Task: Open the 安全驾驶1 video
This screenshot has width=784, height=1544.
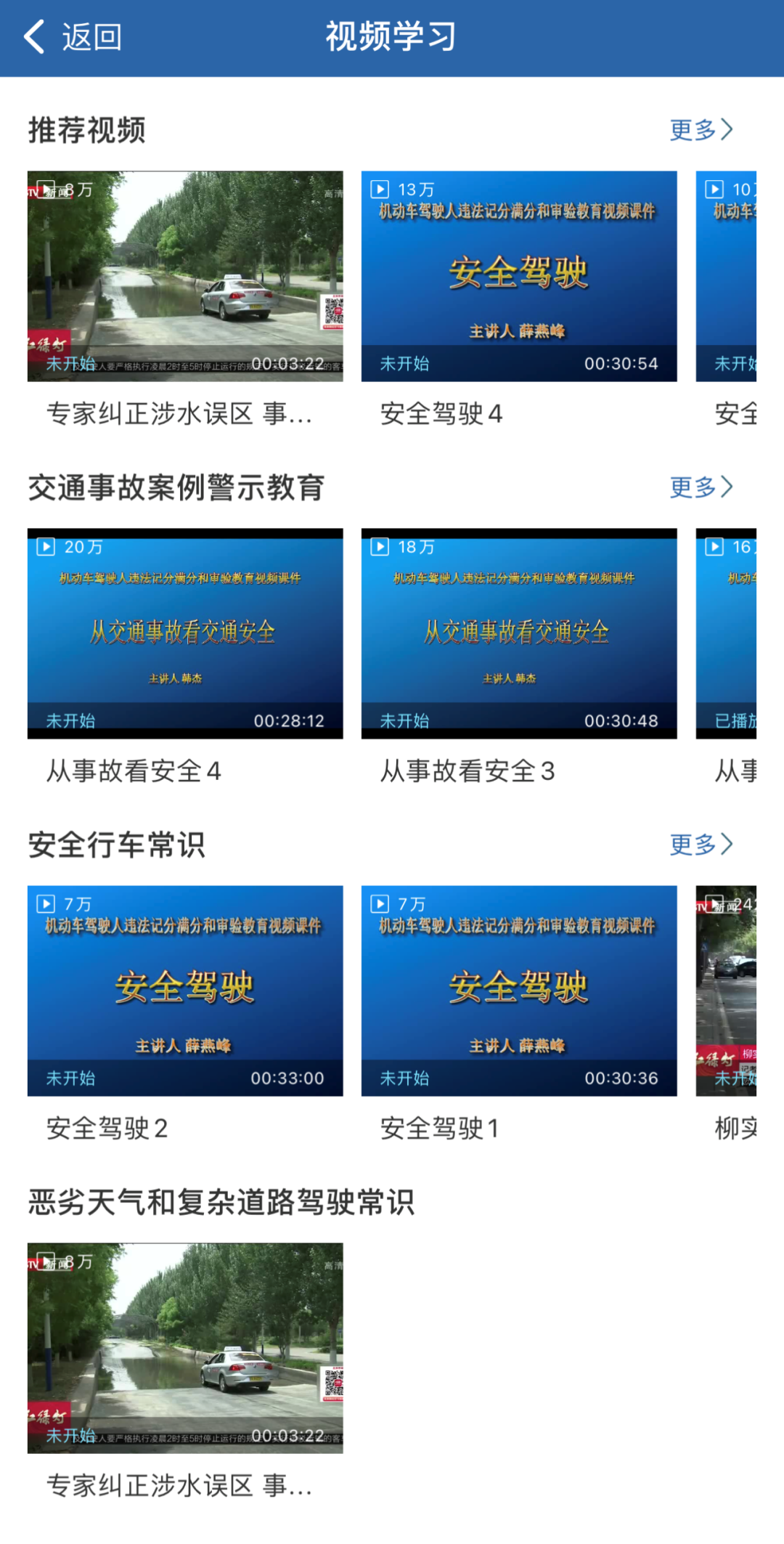Action: [519, 991]
